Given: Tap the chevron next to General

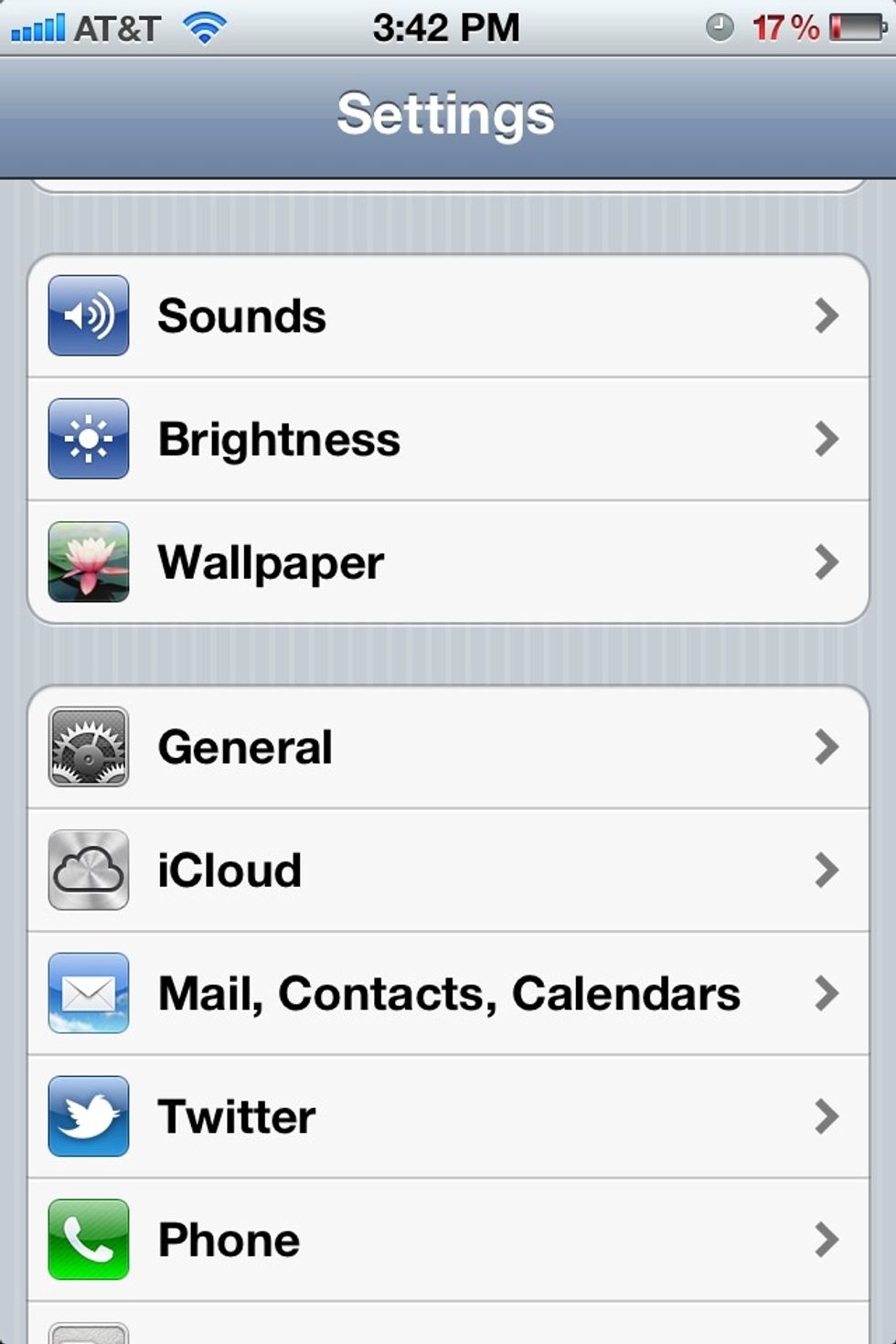Looking at the screenshot, I should coord(827,747).
